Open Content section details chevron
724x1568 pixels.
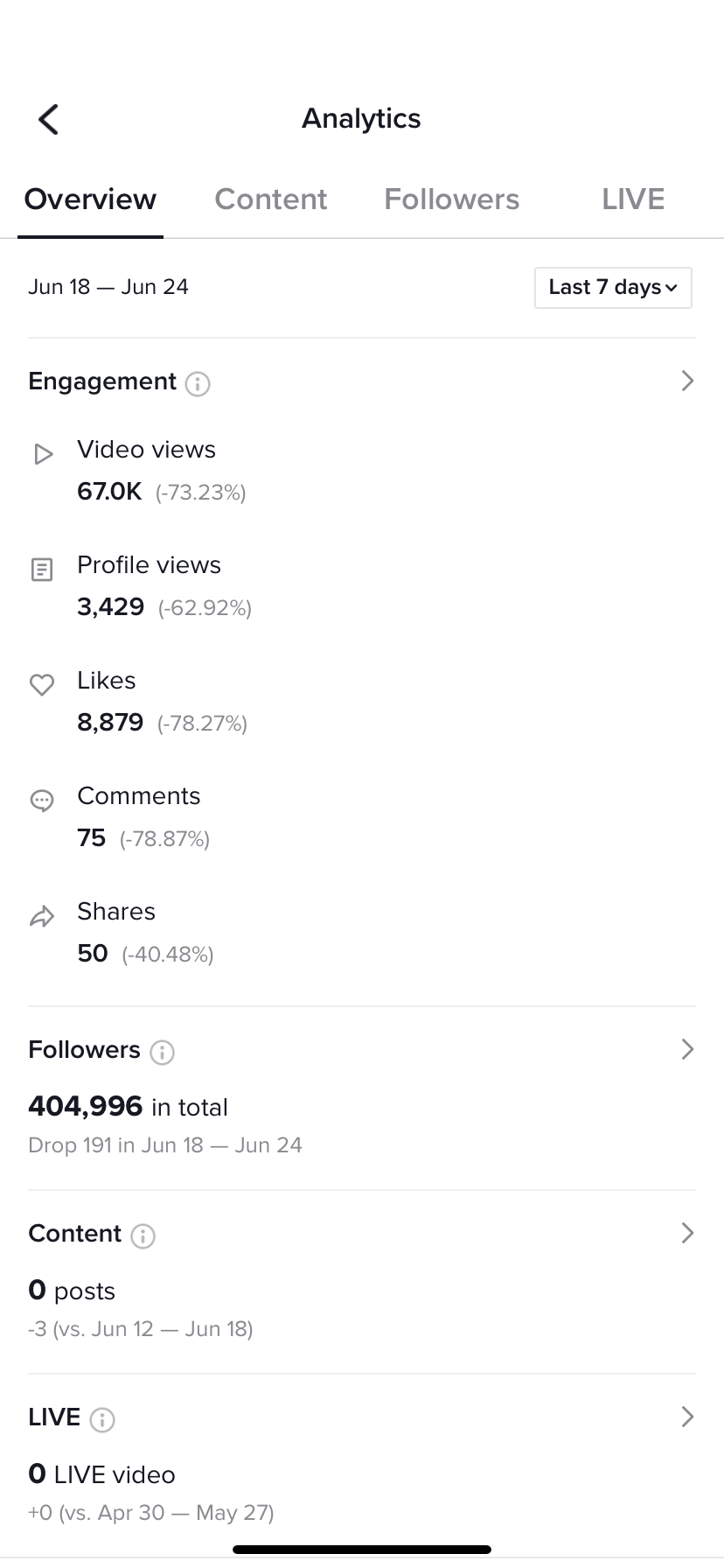click(x=687, y=1233)
